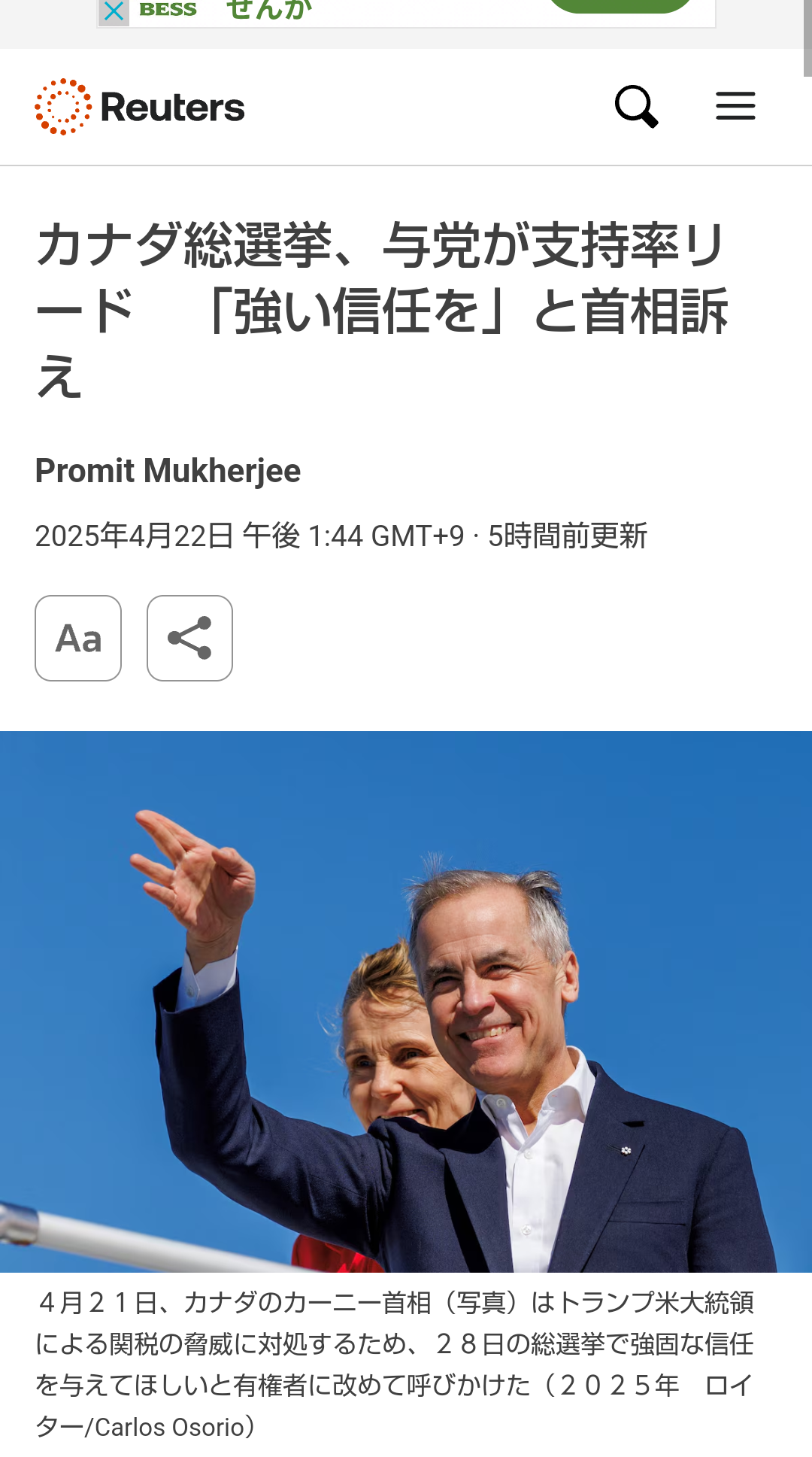Open the search magnifier icon

[637, 107]
